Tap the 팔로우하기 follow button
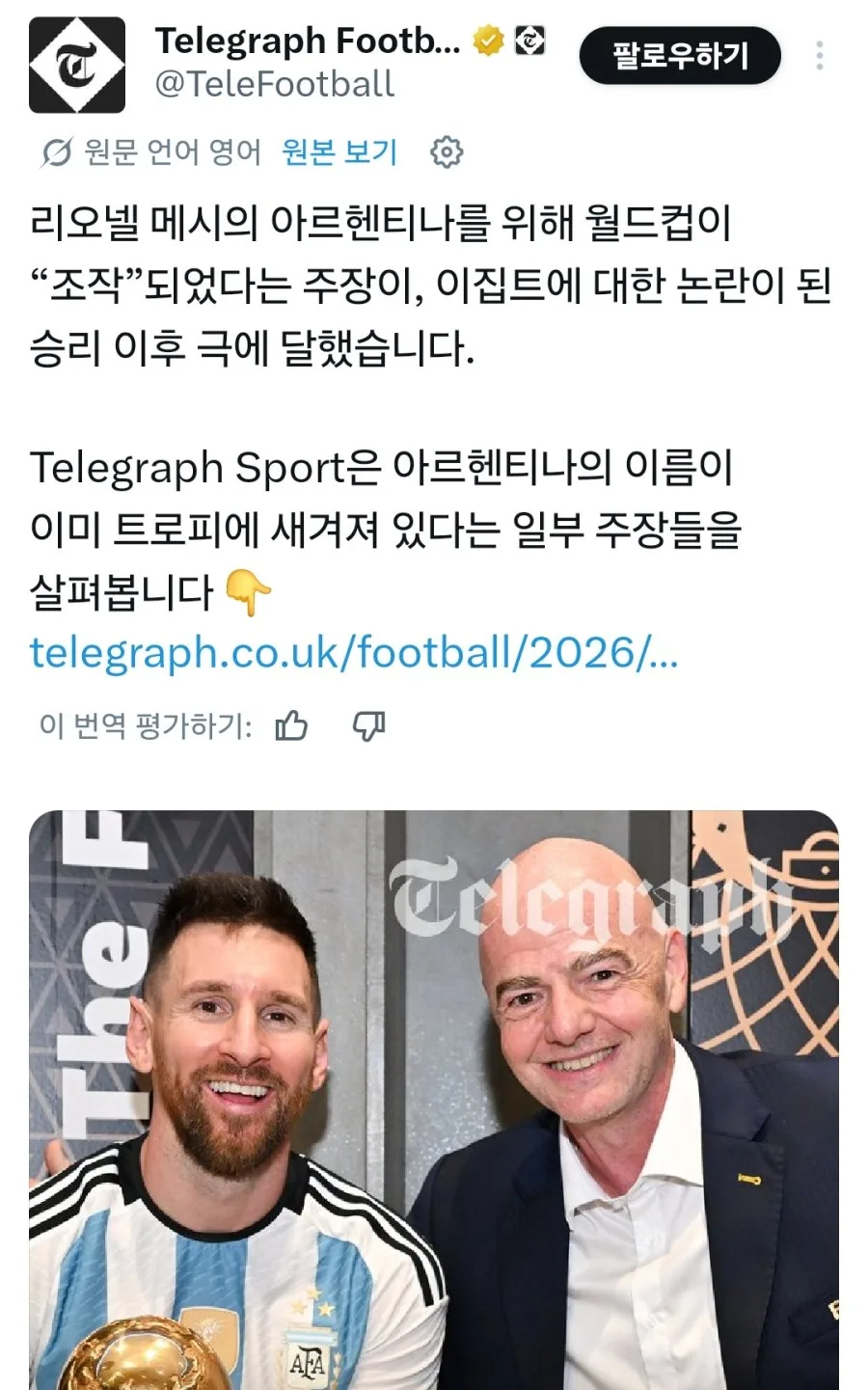This screenshot has height=1390, width=868. pos(680,56)
